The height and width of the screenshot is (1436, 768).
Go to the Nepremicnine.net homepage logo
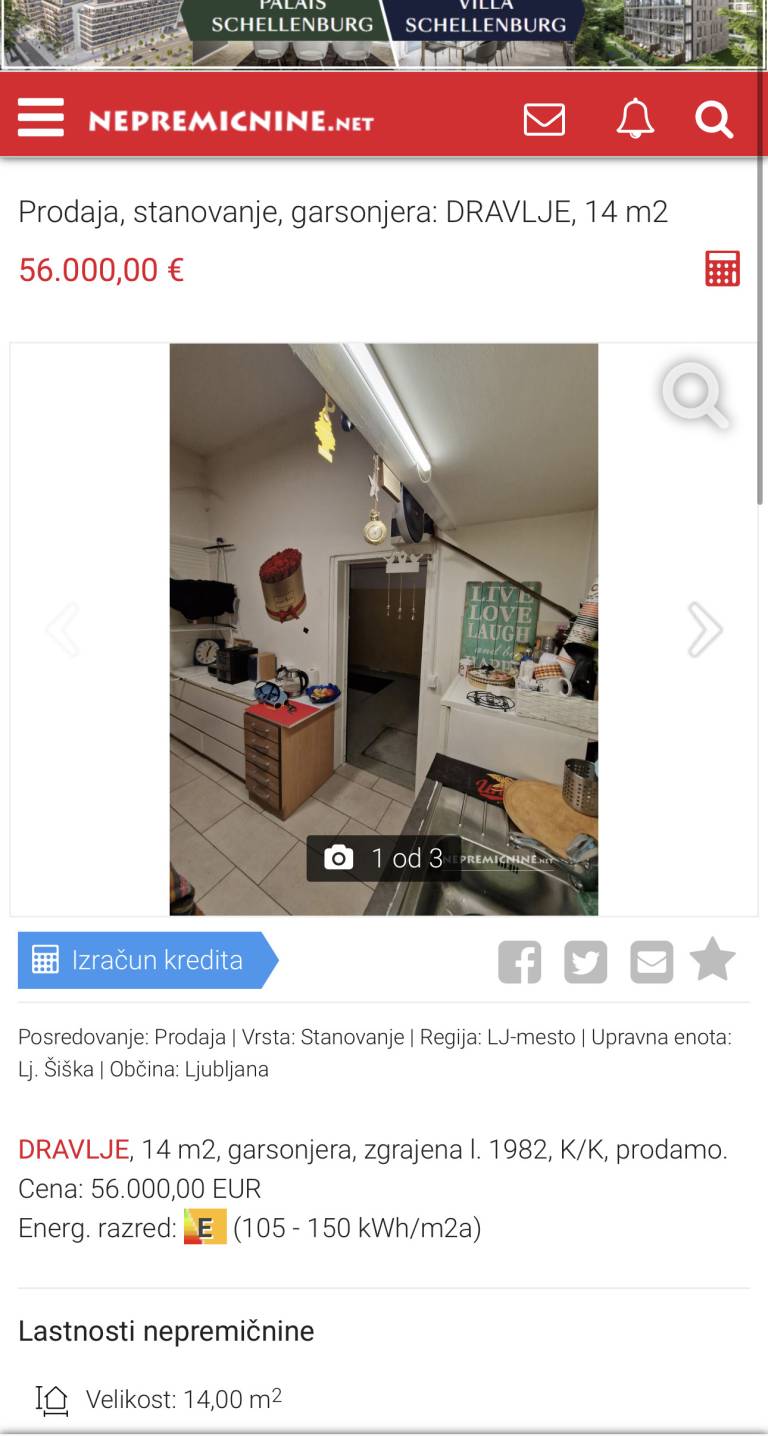coord(231,122)
